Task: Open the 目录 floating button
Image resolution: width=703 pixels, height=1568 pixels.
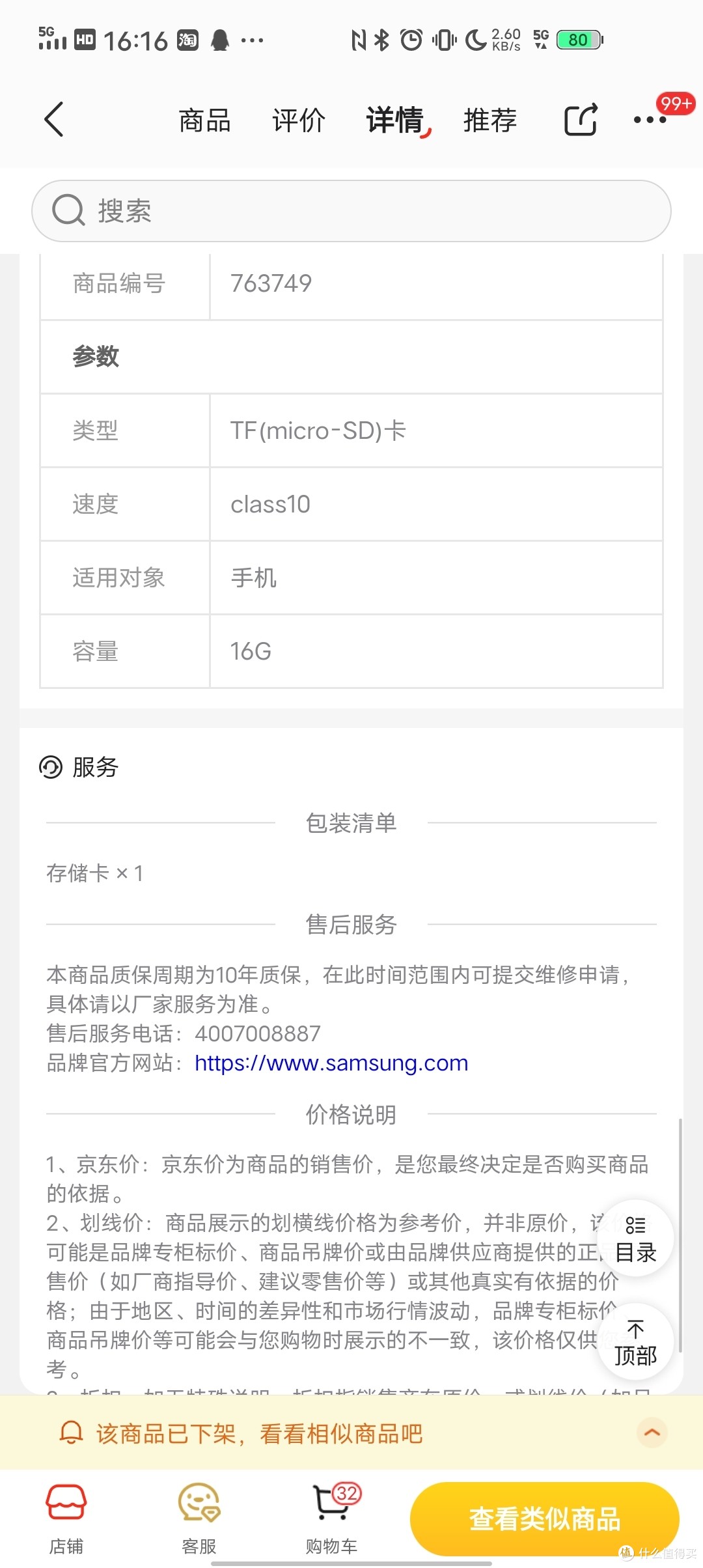Action: (x=635, y=1239)
